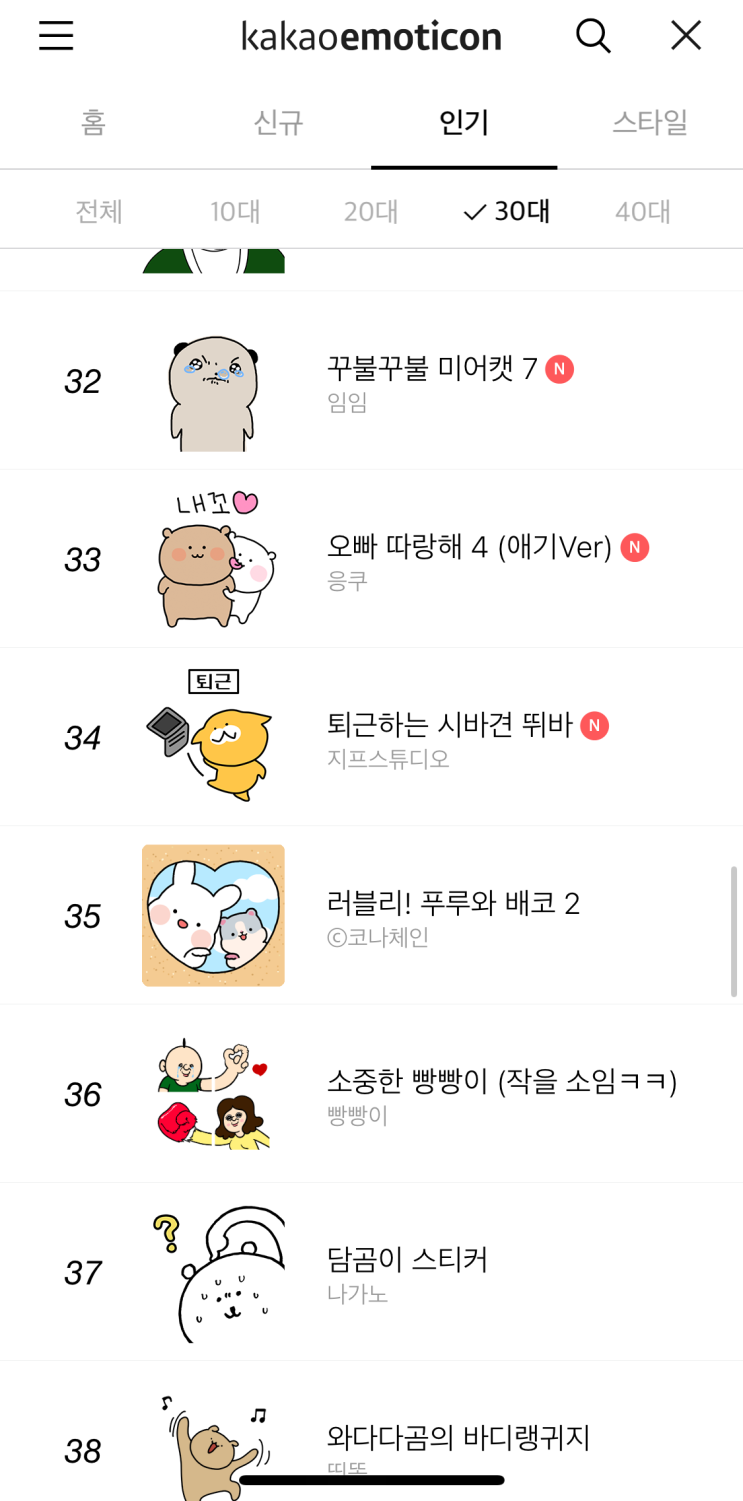The height and width of the screenshot is (1501, 743).
Task: Switch to the 홈 tab
Action: [x=93, y=123]
